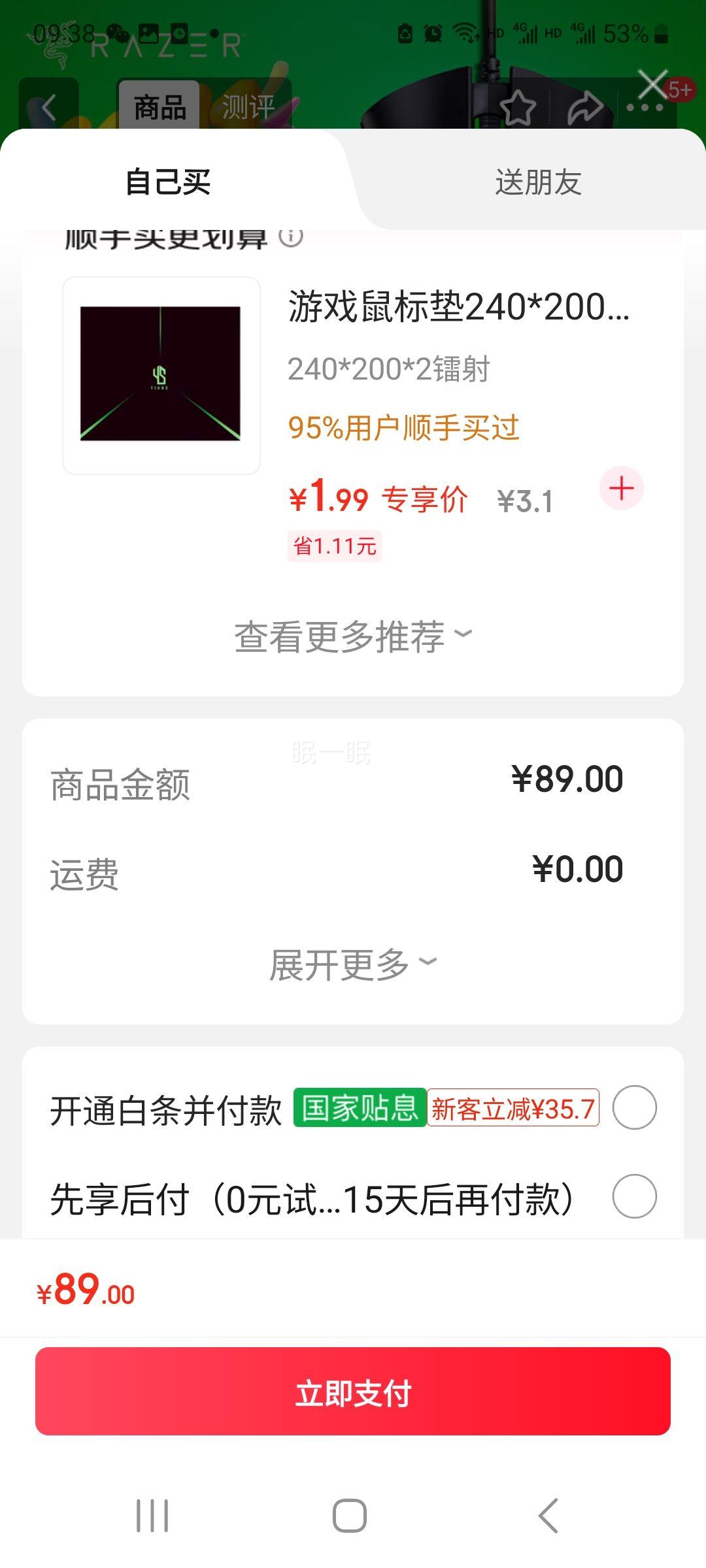
Task: Select 开通白条并付款 payment option
Action: 634,1107
